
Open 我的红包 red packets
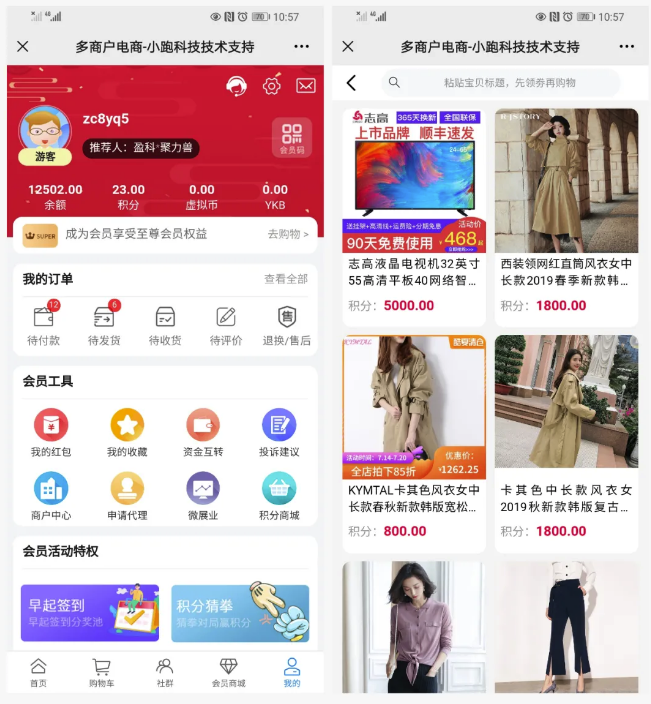pyautogui.click(x=51, y=433)
